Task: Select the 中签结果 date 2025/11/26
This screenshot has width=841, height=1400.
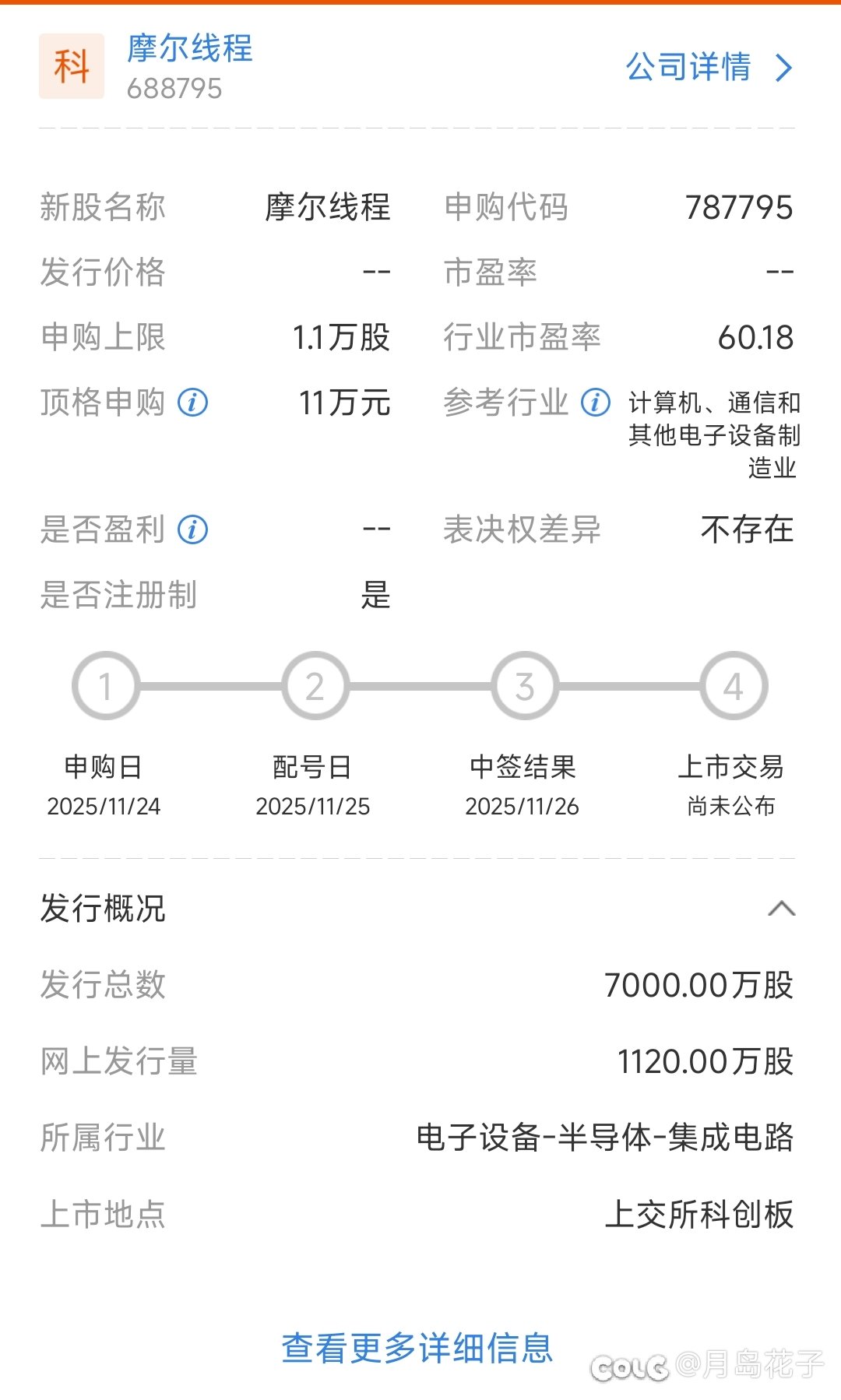Action: coord(526,808)
